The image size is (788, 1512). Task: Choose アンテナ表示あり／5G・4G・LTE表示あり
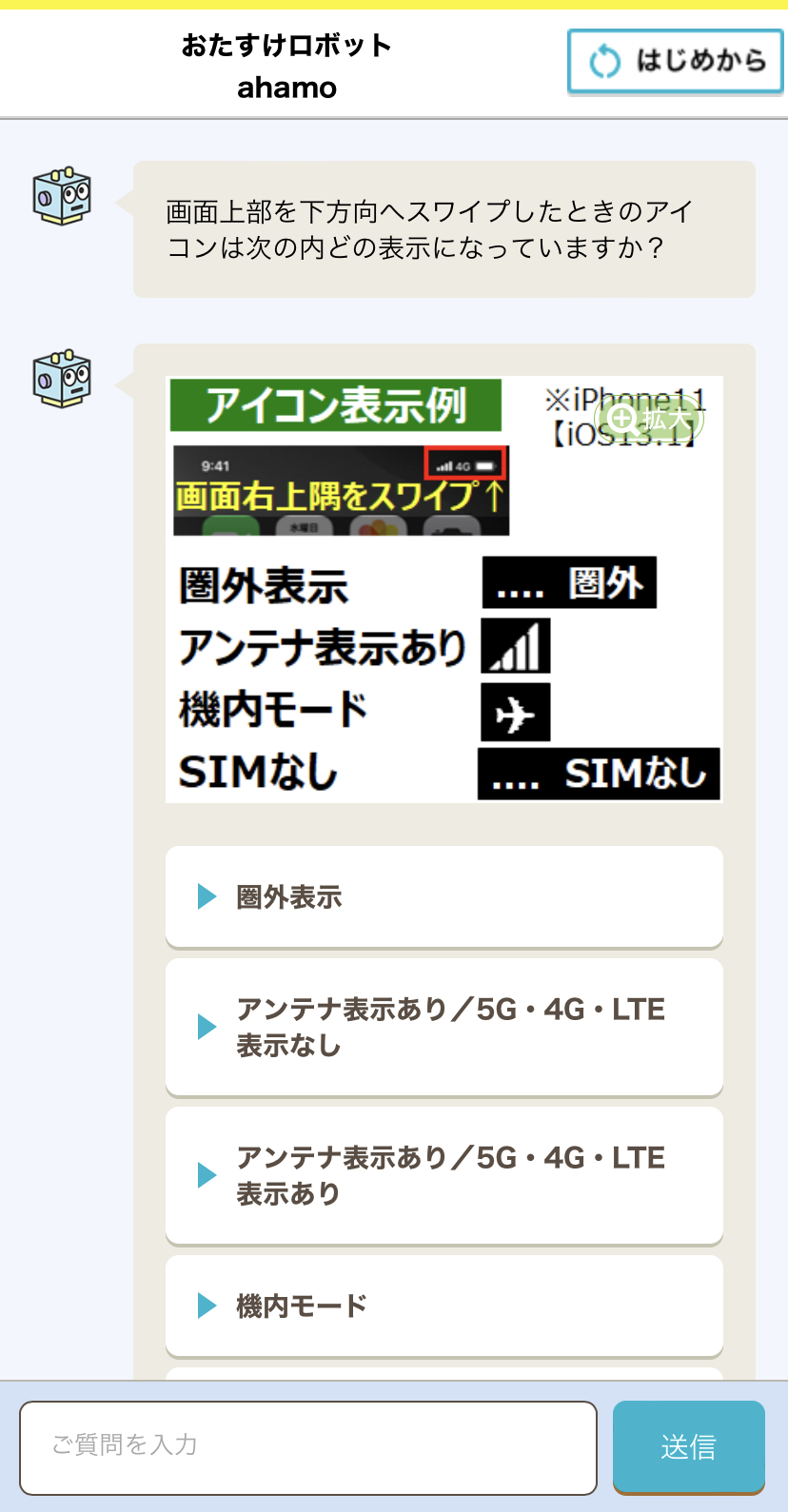443,1175
